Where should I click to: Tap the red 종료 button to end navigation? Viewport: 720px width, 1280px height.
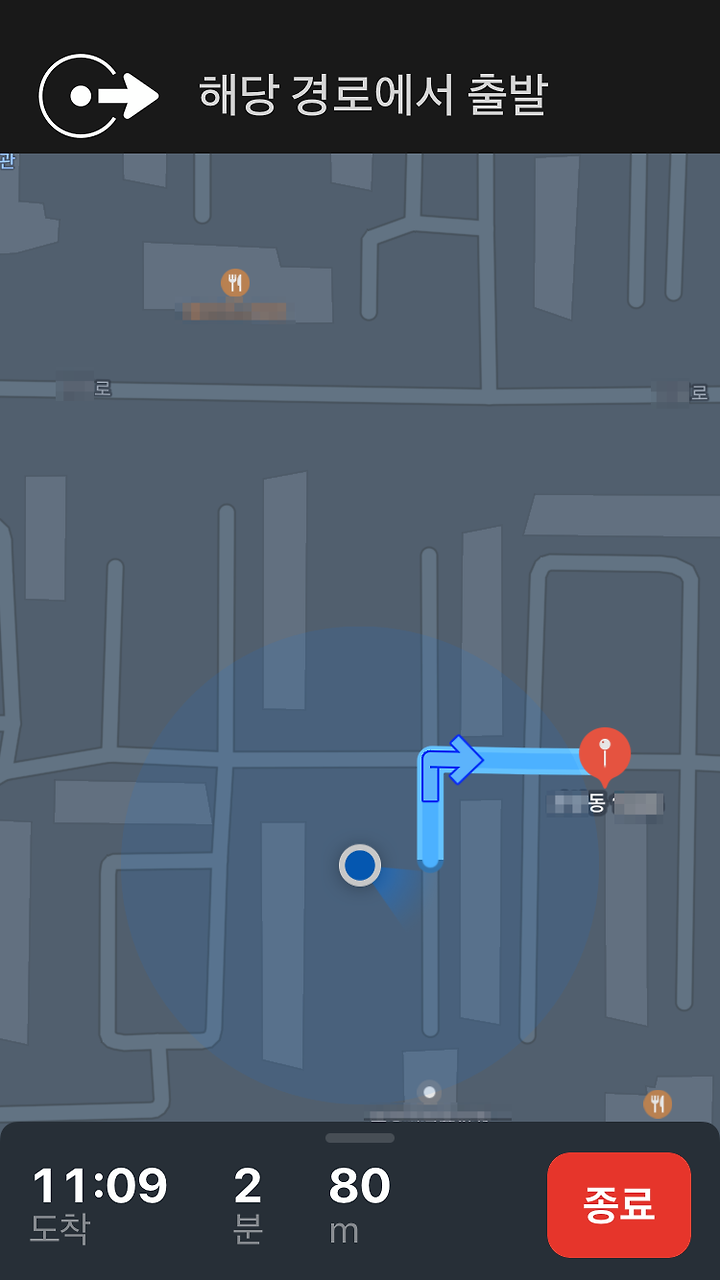(x=619, y=1205)
